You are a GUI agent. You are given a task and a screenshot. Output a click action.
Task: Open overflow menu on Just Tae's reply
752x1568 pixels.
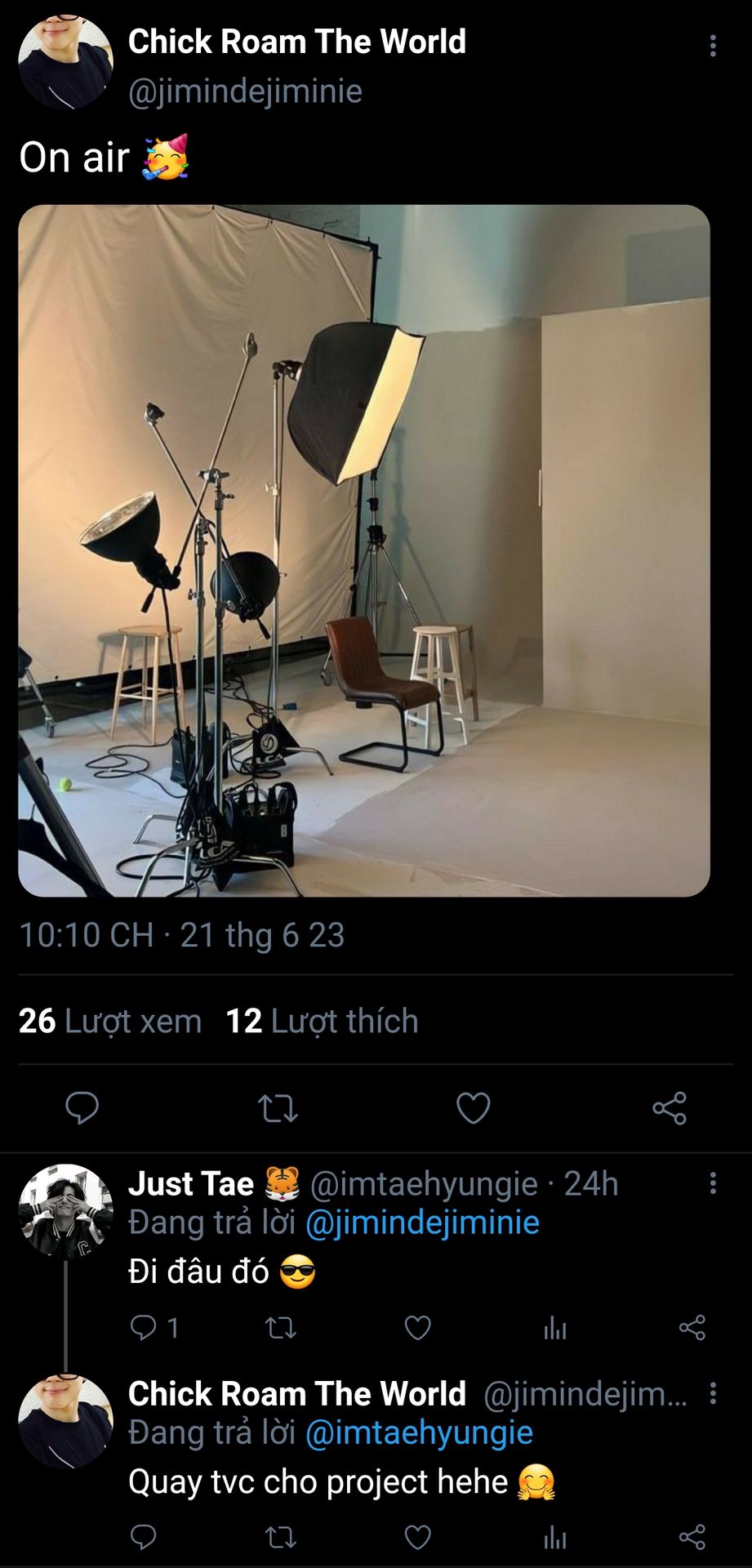click(713, 1183)
